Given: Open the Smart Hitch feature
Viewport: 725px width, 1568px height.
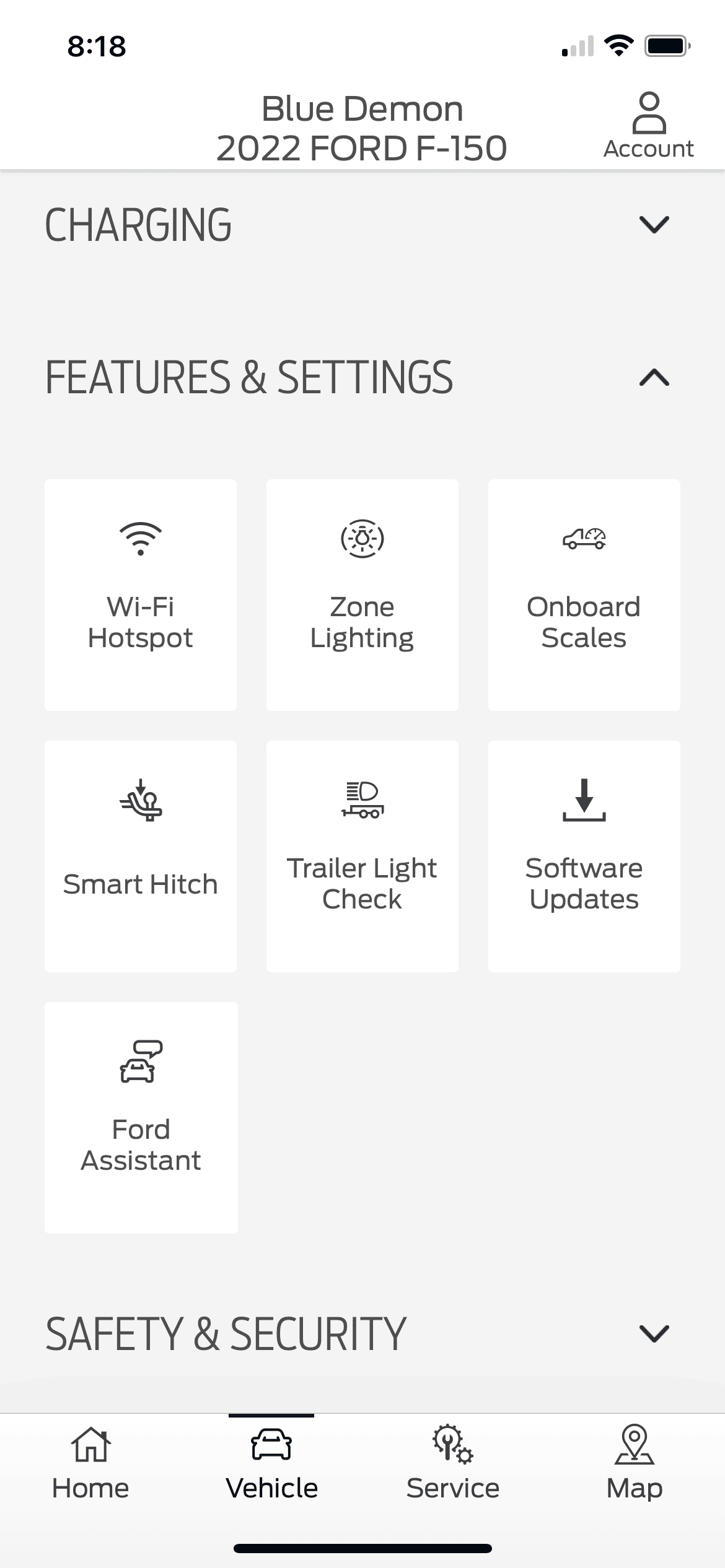Looking at the screenshot, I should 141,856.
